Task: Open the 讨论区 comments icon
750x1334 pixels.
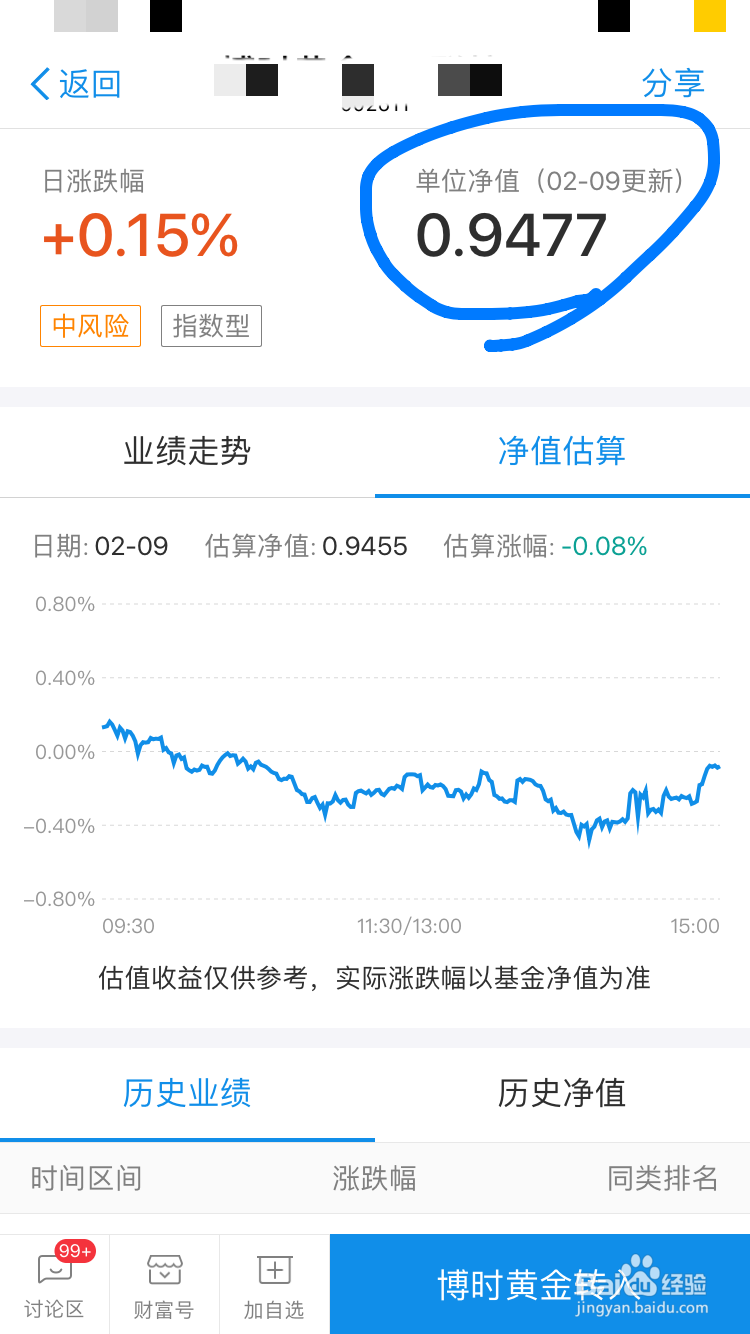Action: [54, 1284]
